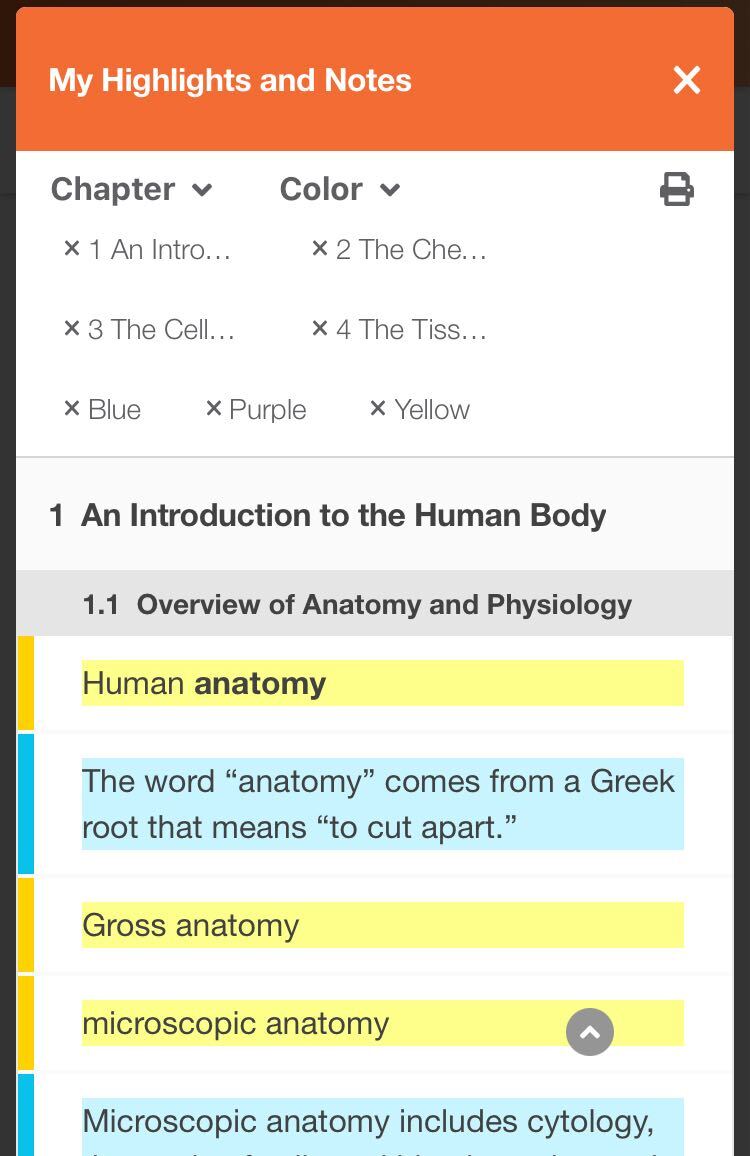Remove the "3 The Cell..." chapter filter
750x1156 pixels.
[70, 328]
